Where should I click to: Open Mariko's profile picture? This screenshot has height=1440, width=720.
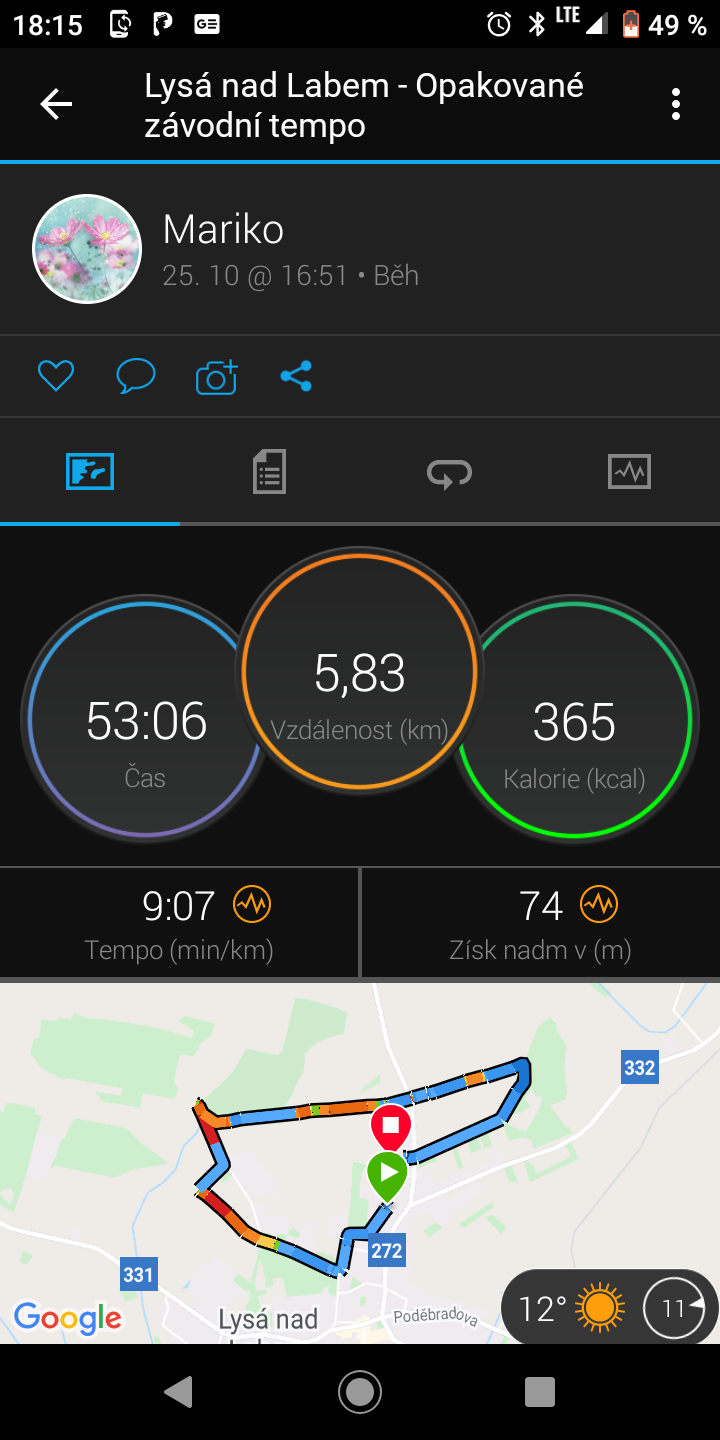[87, 248]
